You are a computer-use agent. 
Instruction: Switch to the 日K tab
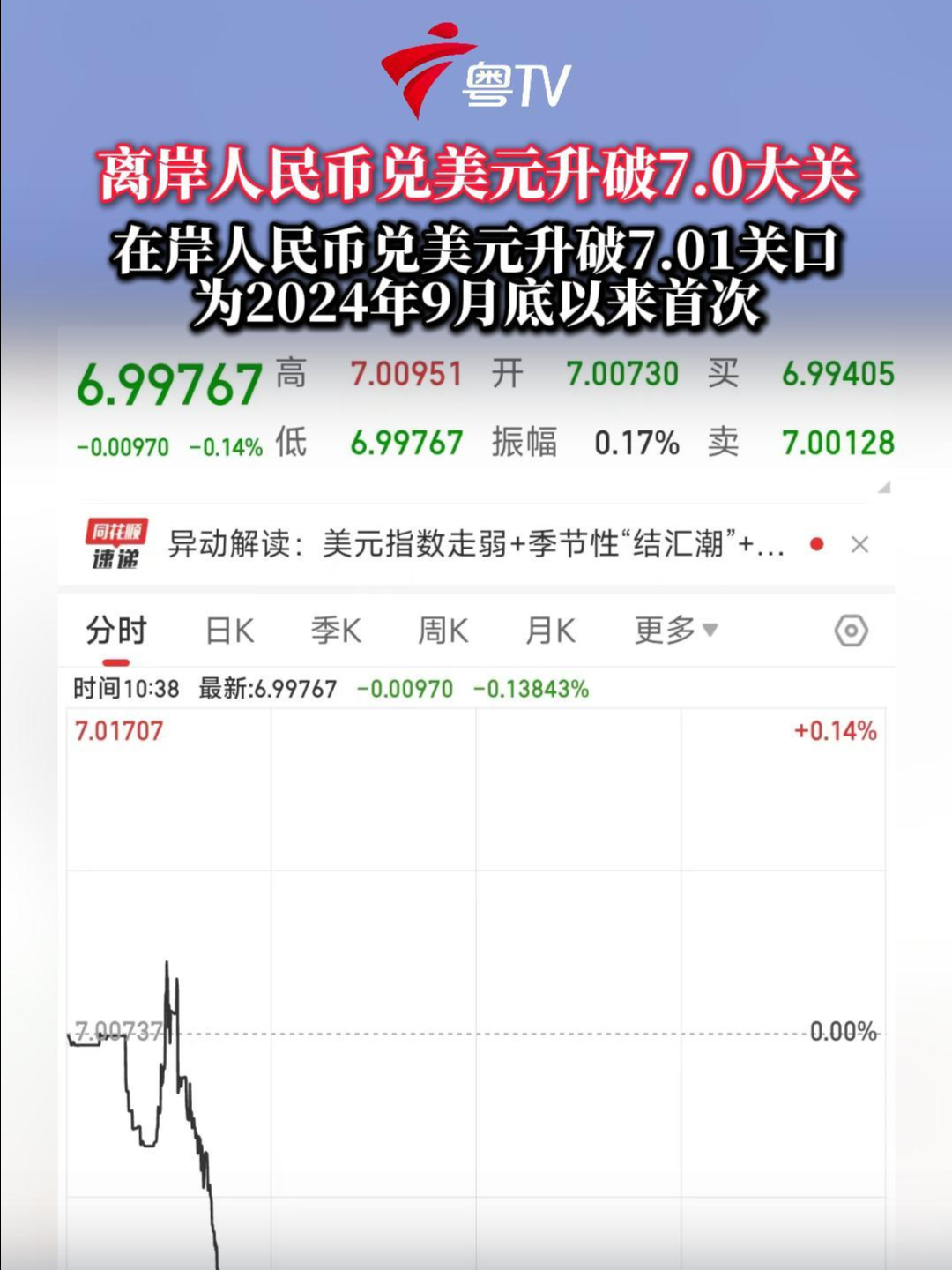(229, 629)
